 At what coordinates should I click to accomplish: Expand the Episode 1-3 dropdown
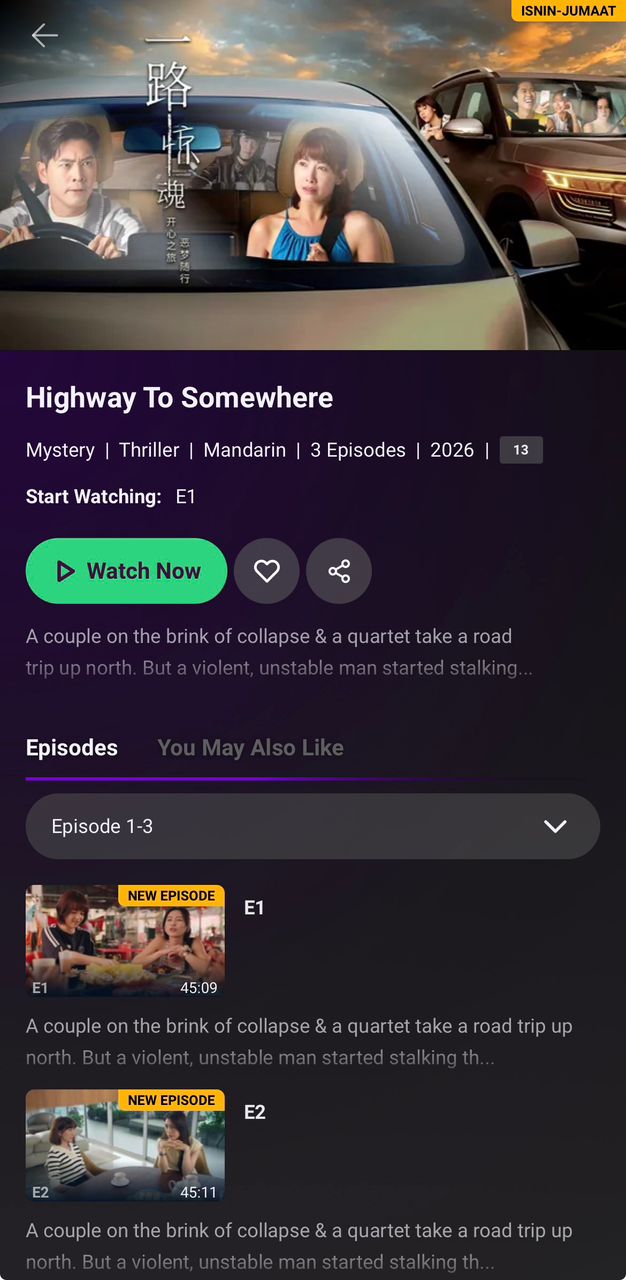(x=312, y=826)
